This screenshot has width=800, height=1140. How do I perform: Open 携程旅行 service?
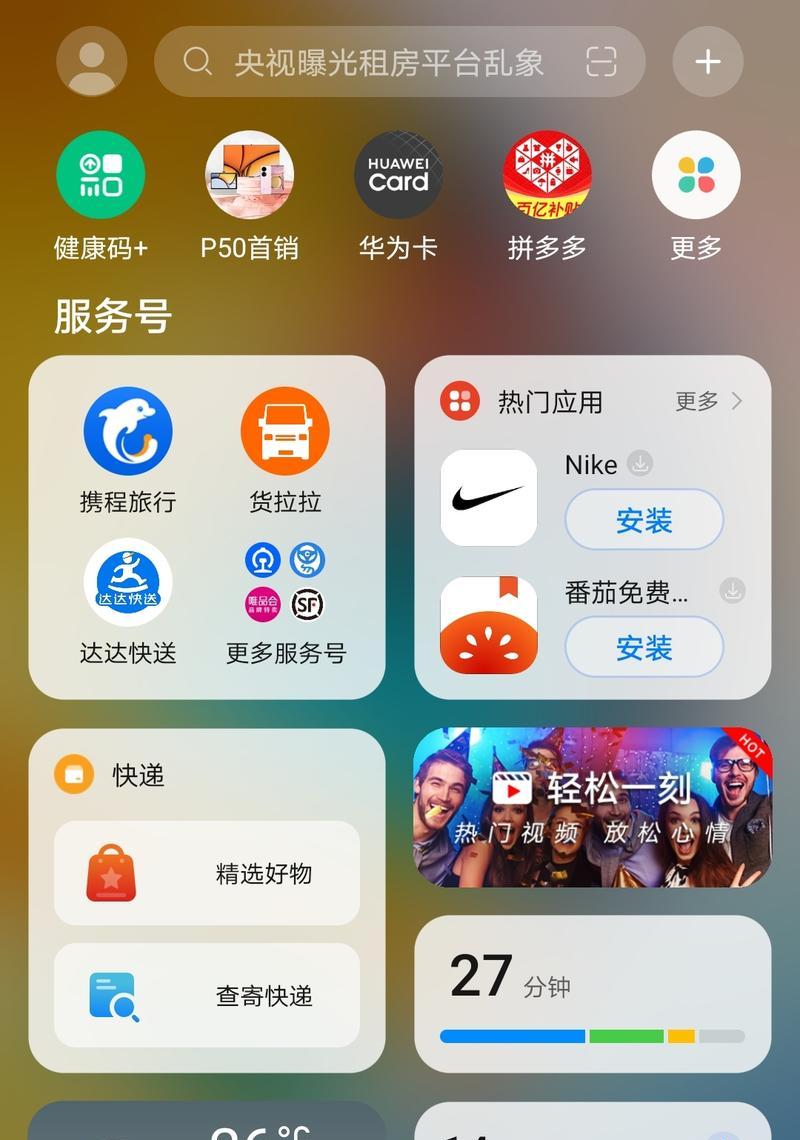click(128, 432)
